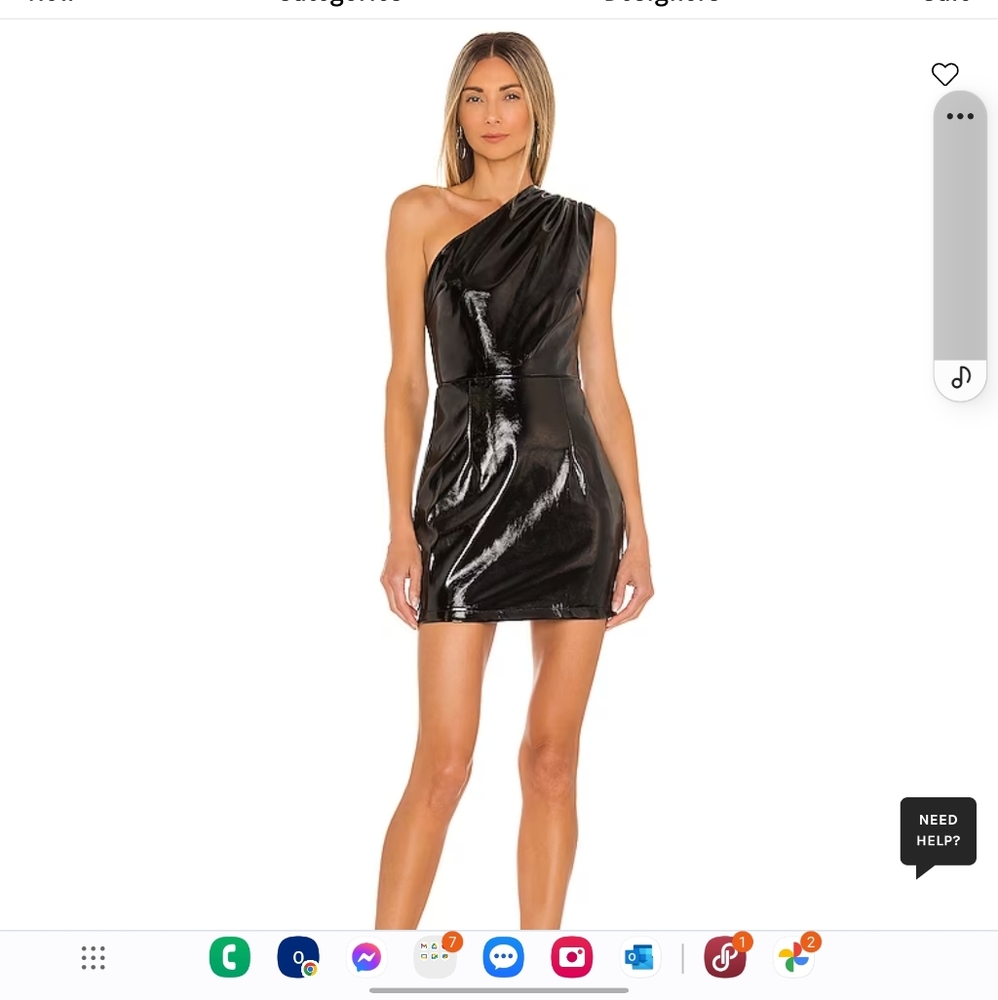Launch the green Phone app from the taskbar
Viewport: 998px width, 1000px height.
tap(229, 958)
